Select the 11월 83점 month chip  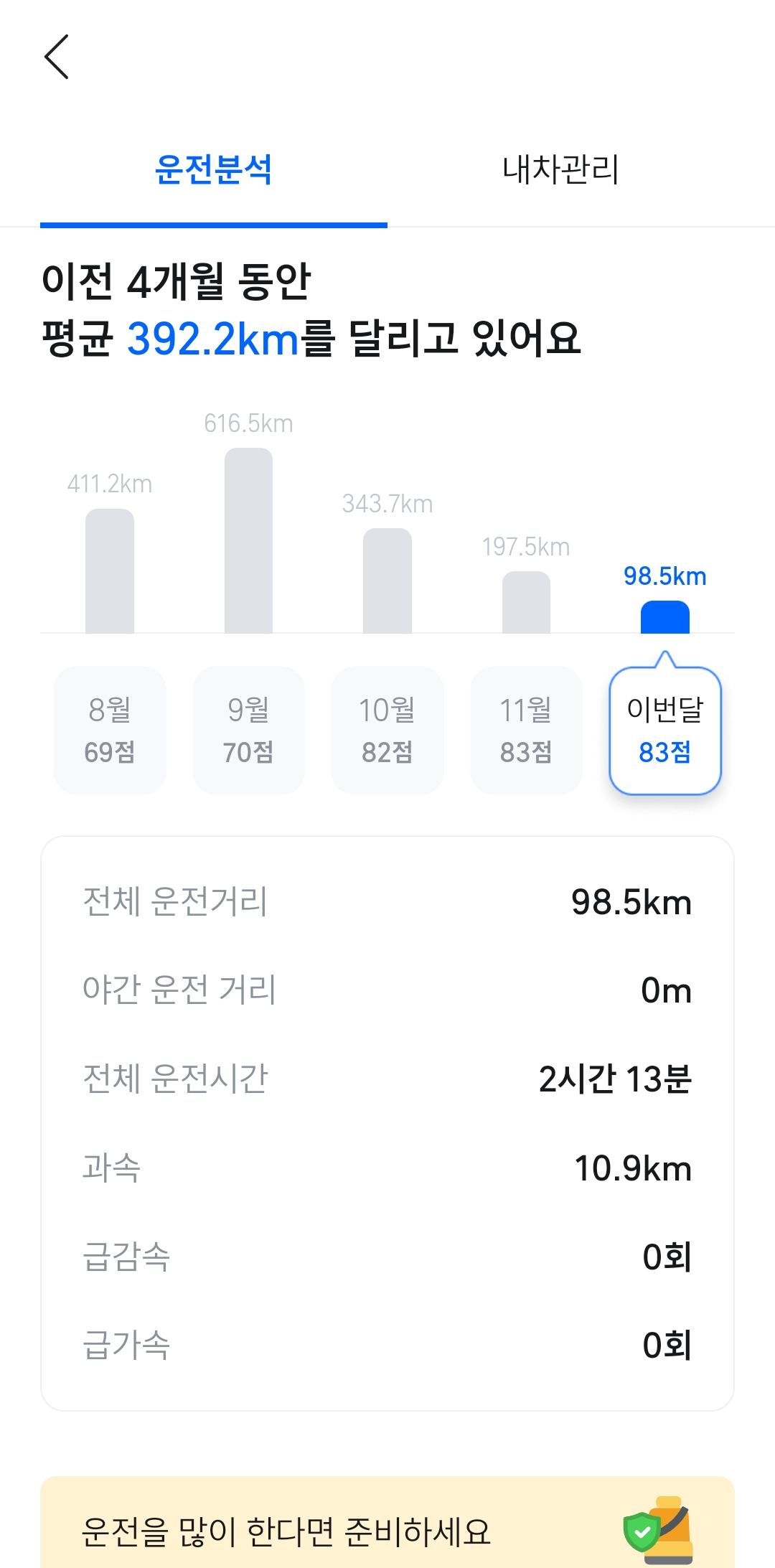[x=526, y=731]
